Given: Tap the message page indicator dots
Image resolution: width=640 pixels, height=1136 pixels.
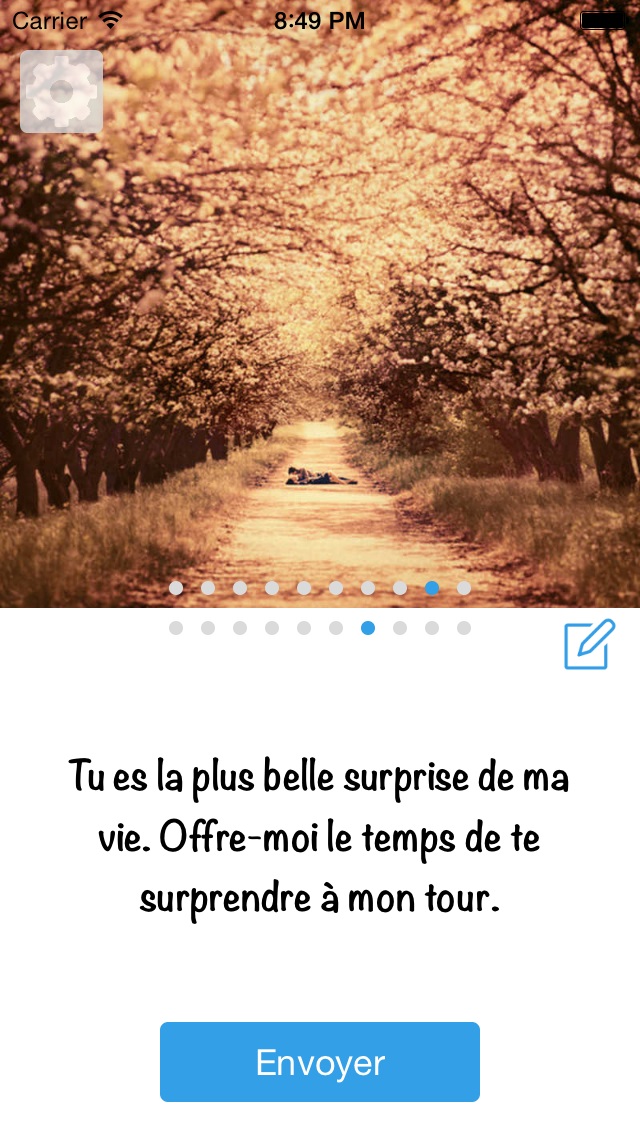Looking at the screenshot, I should pyautogui.click(x=320, y=628).
